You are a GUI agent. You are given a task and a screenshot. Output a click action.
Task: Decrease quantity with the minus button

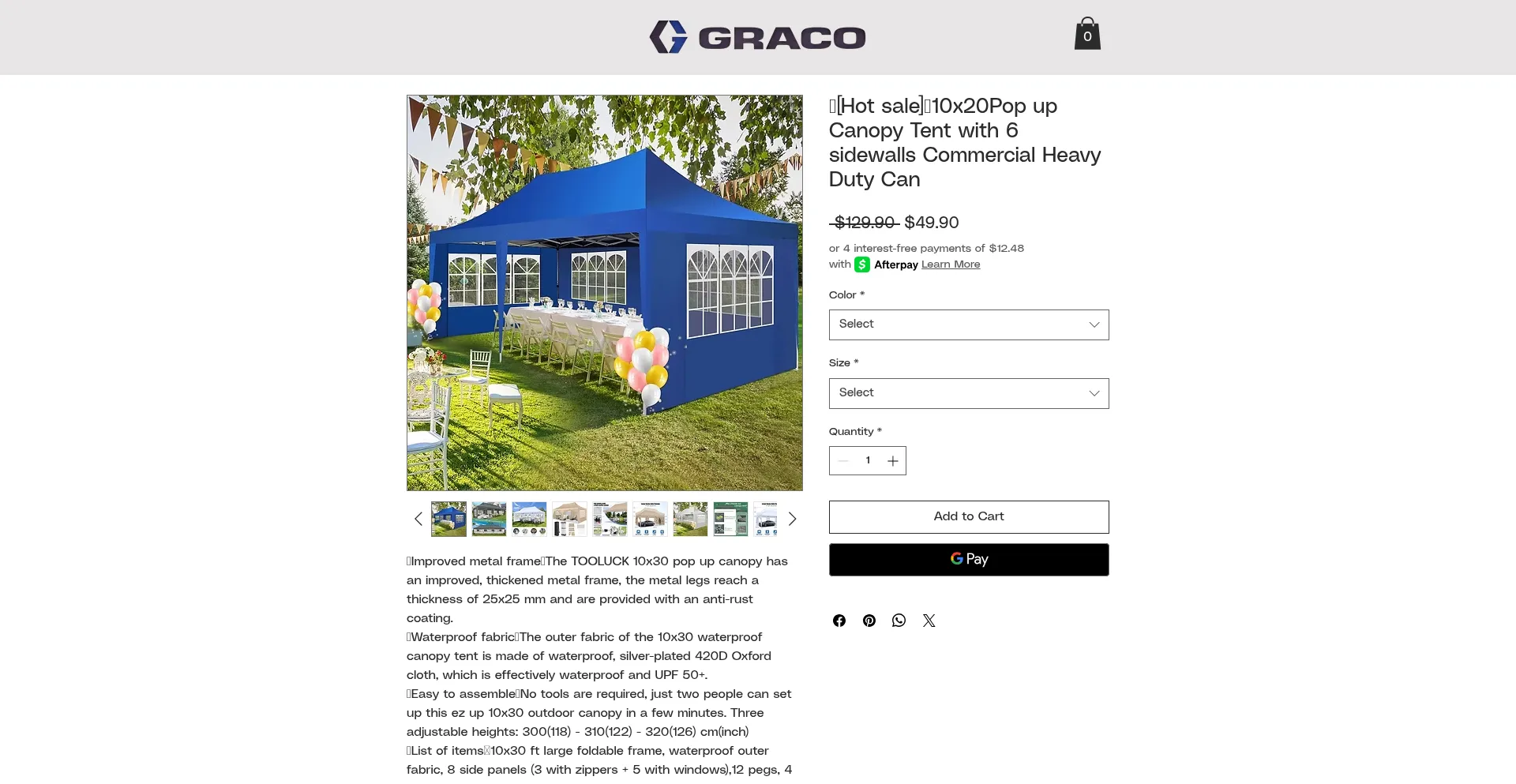coord(843,461)
